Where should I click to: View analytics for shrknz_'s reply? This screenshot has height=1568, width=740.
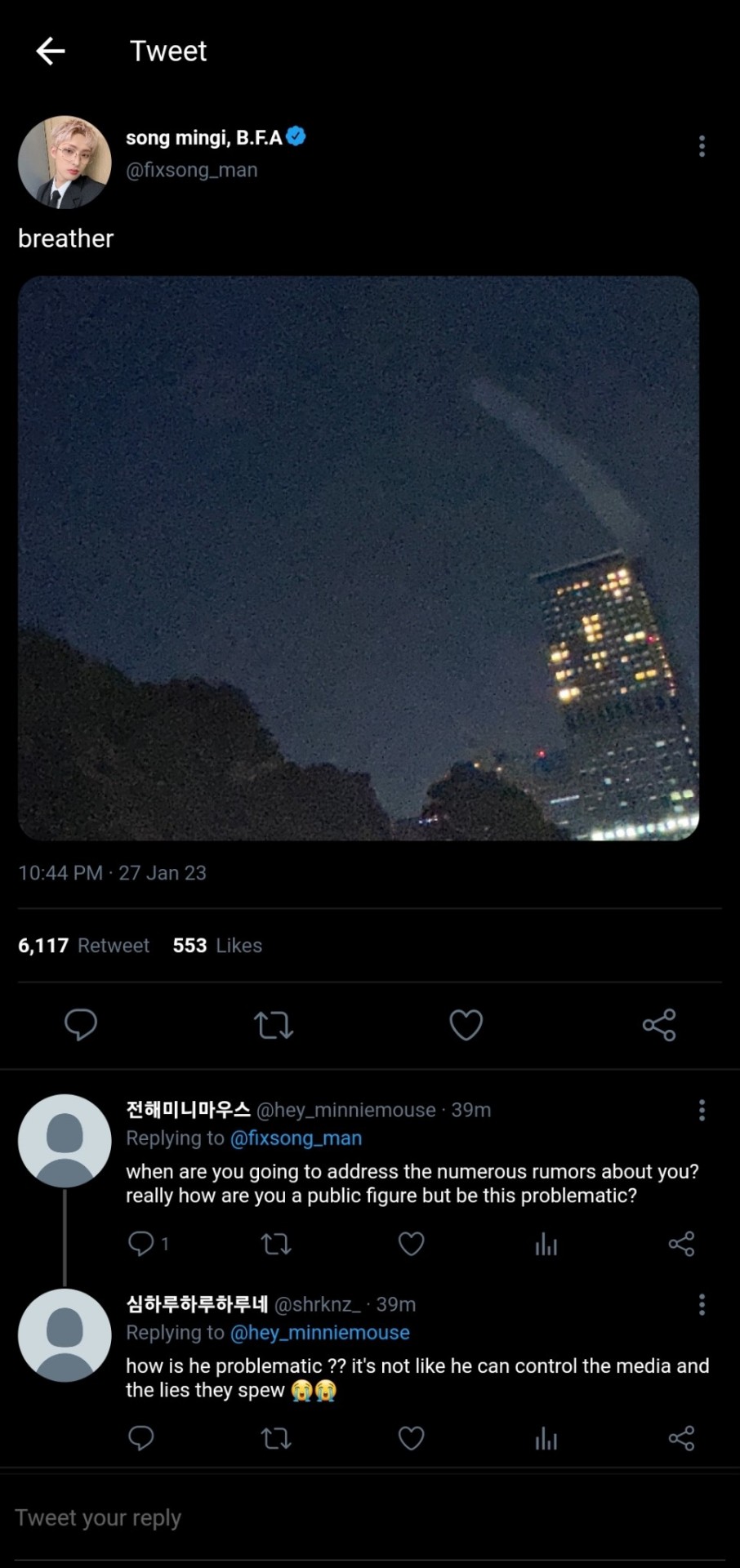[546, 1438]
